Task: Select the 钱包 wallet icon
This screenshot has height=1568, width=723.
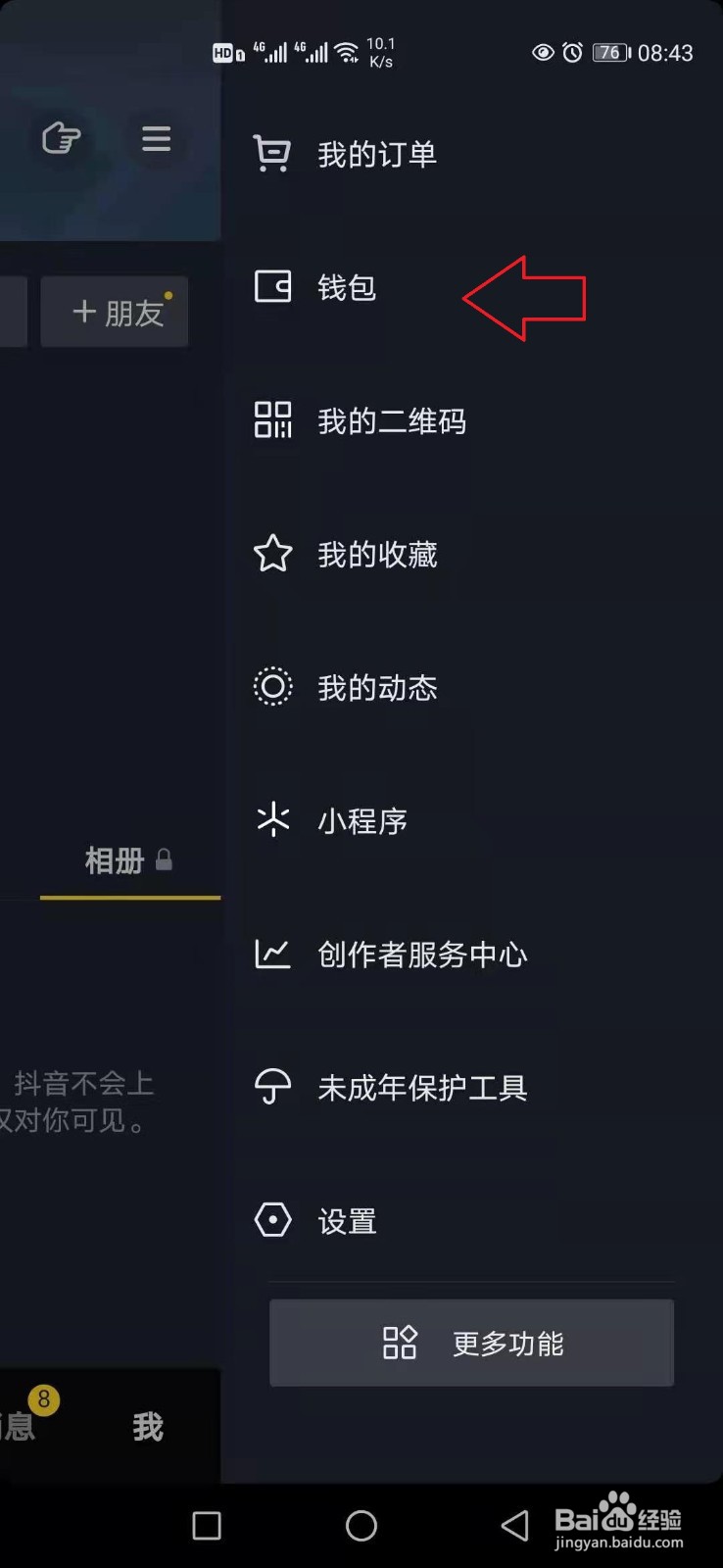Action: pyautogui.click(x=271, y=288)
